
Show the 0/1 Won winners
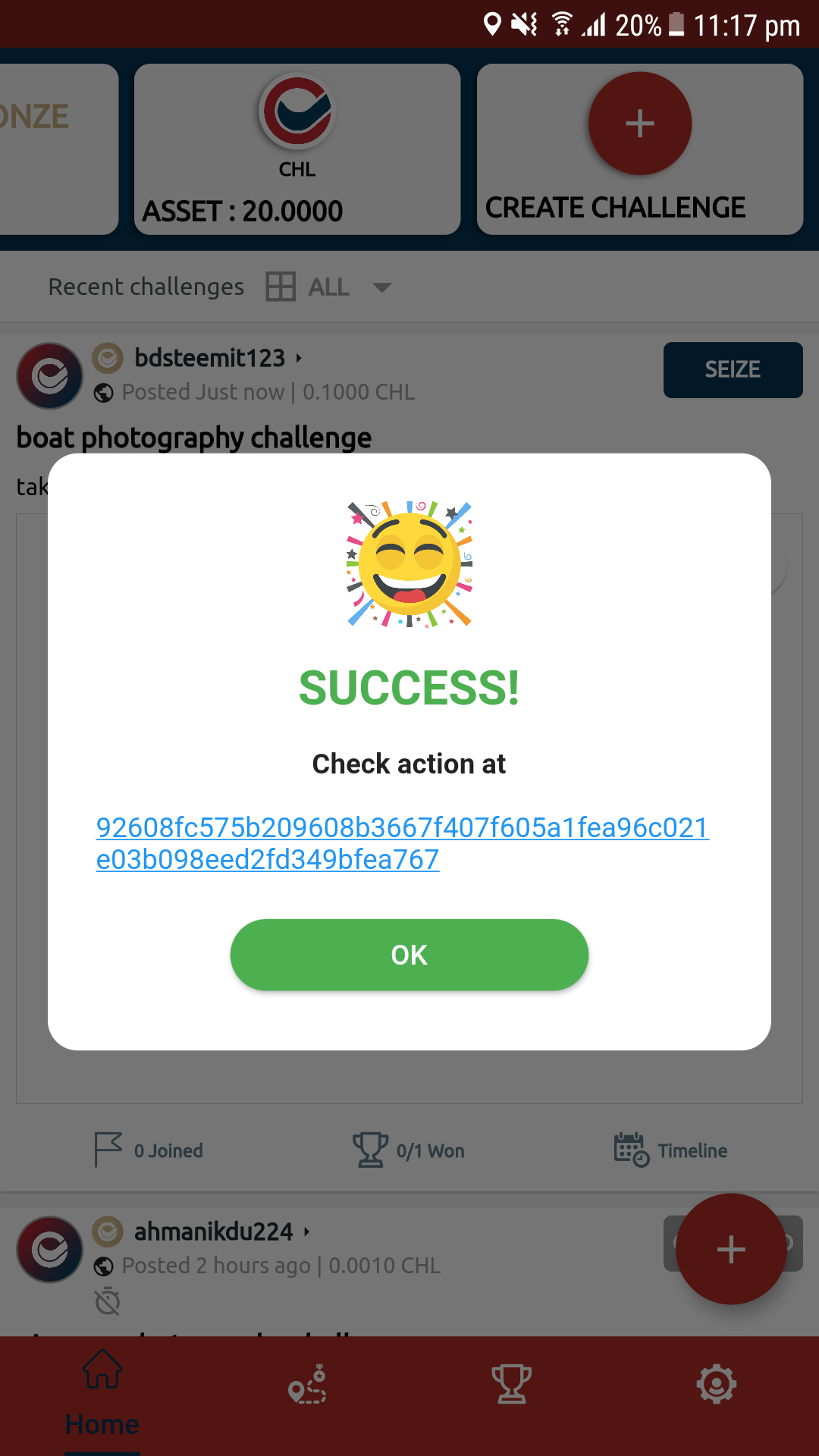(409, 1150)
